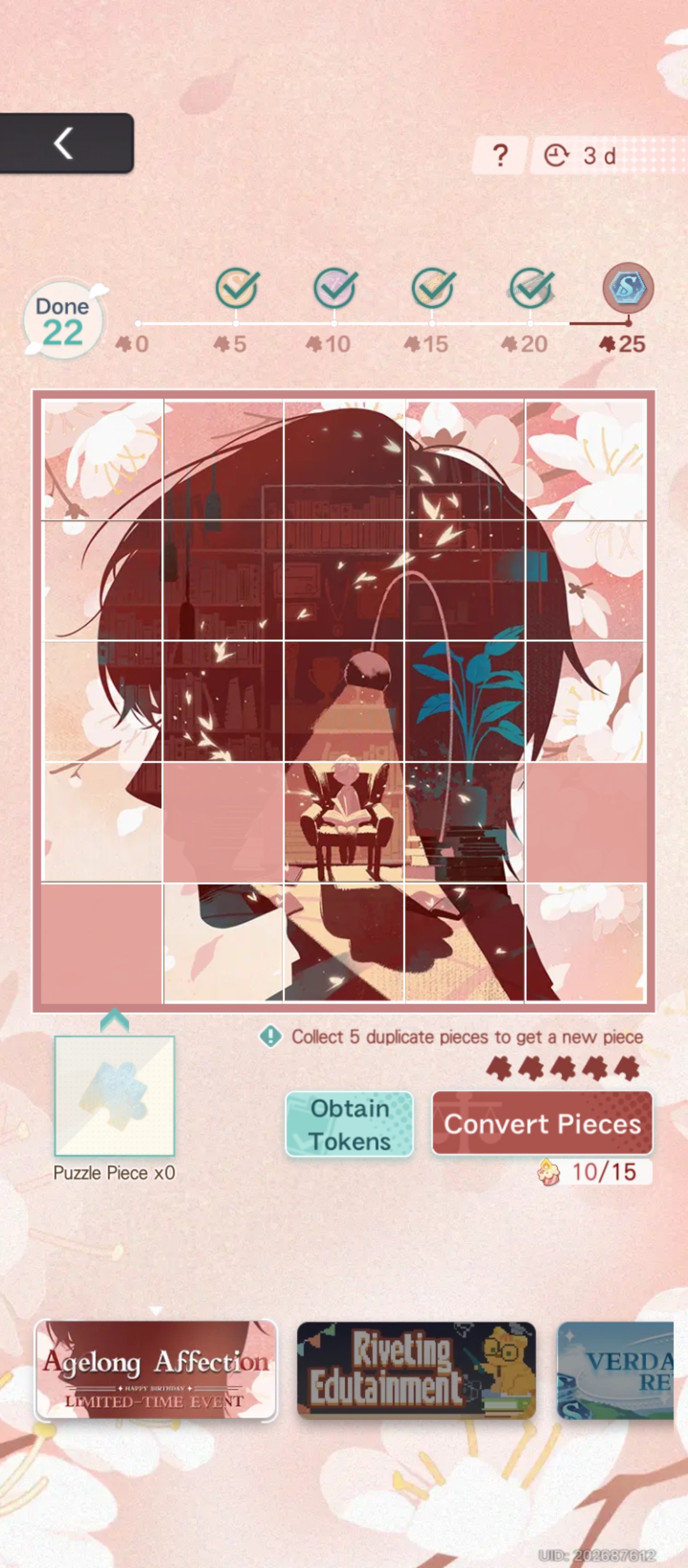This screenshot has height=1568, width=688.
Task: Select the Puzzle Piece x0 tile
Action: point(115,1096)
